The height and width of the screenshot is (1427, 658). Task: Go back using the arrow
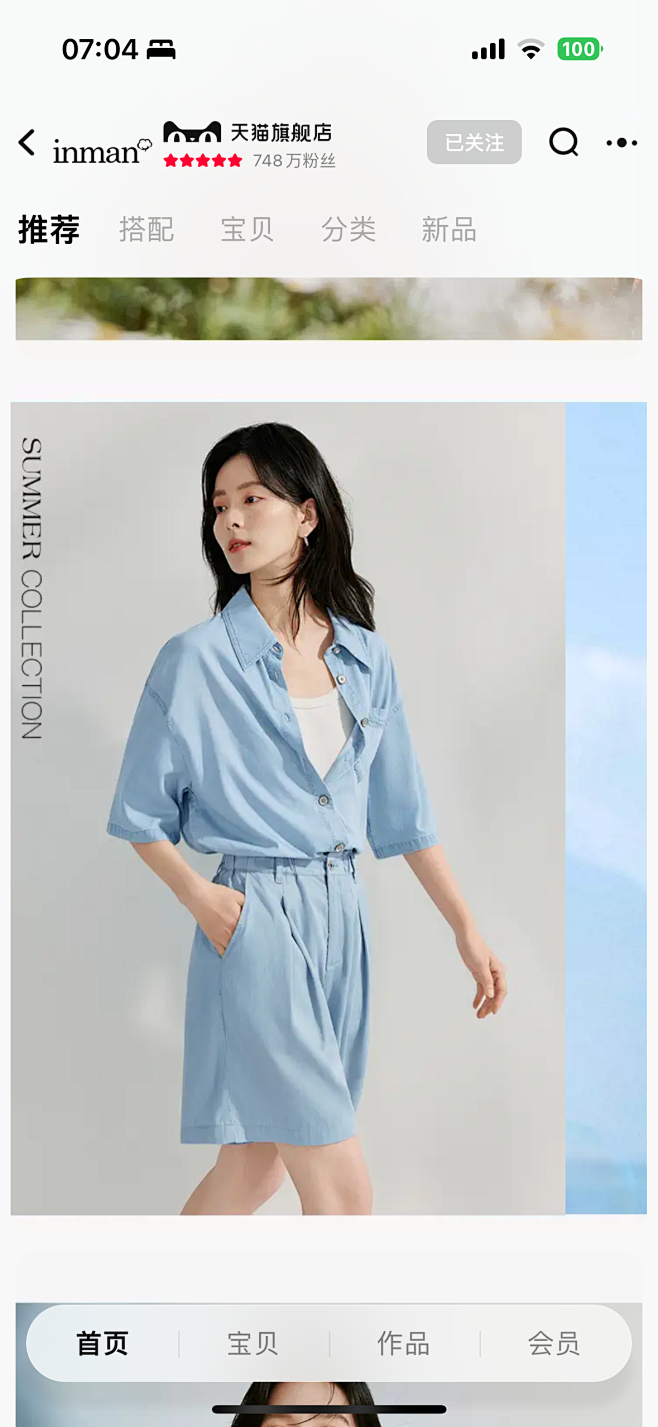[x=27, y=143]
